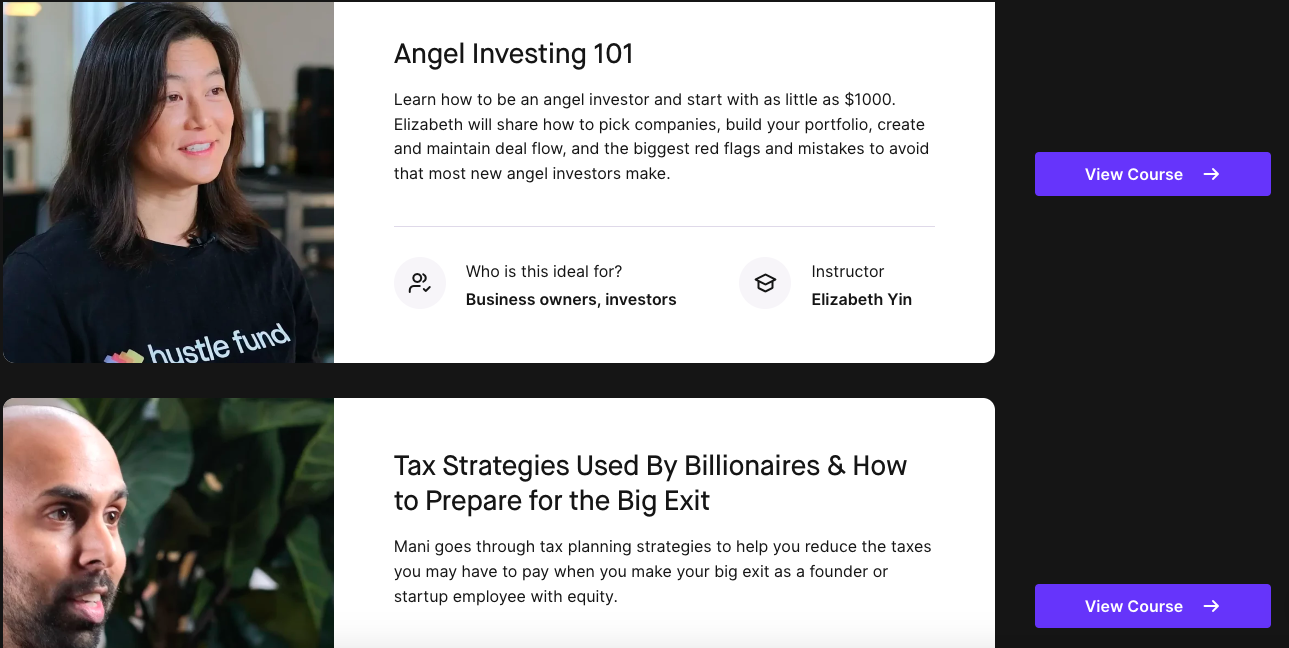View the Angel Investing 101 course
This screenshot has height=648, width=1289.
point(1152,174)
